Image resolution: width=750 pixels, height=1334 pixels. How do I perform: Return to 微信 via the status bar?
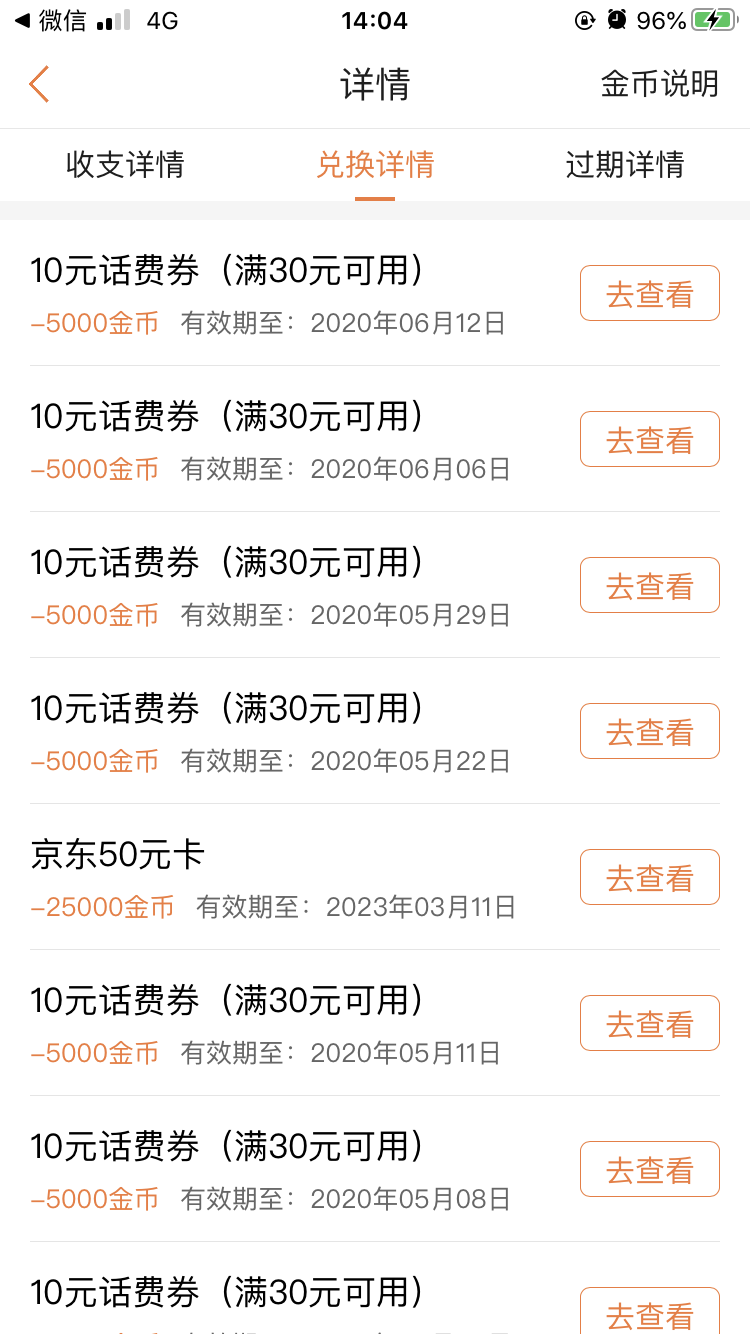(50, 21)
